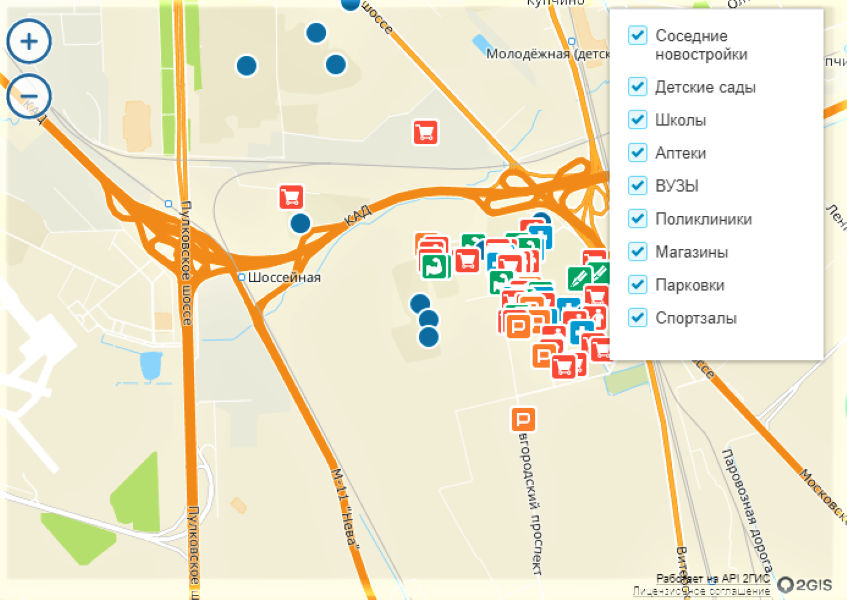Select the parking marker on Вышгородский проспект
The image size is (847, 600).
522,420
